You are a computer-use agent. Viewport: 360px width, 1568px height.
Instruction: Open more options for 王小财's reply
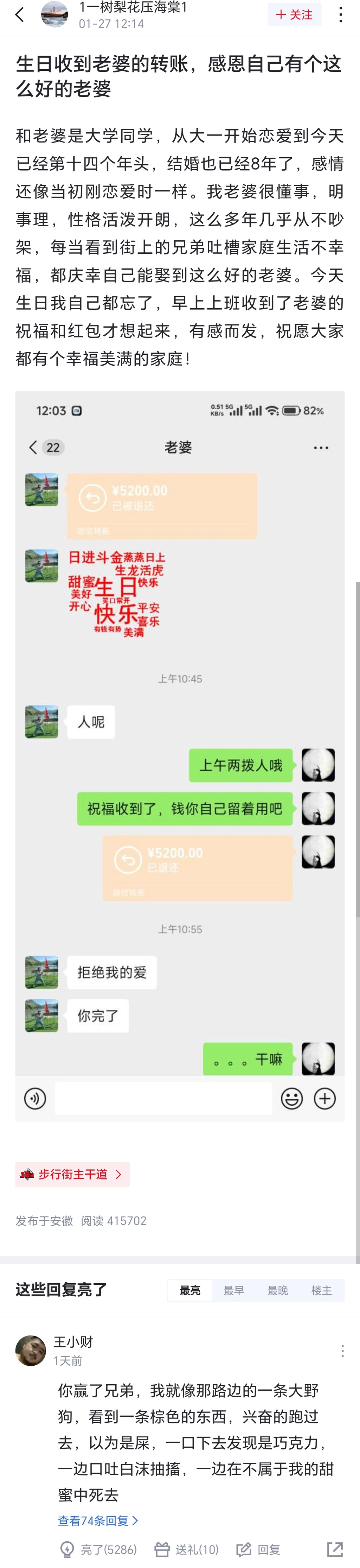[342, 1351]
